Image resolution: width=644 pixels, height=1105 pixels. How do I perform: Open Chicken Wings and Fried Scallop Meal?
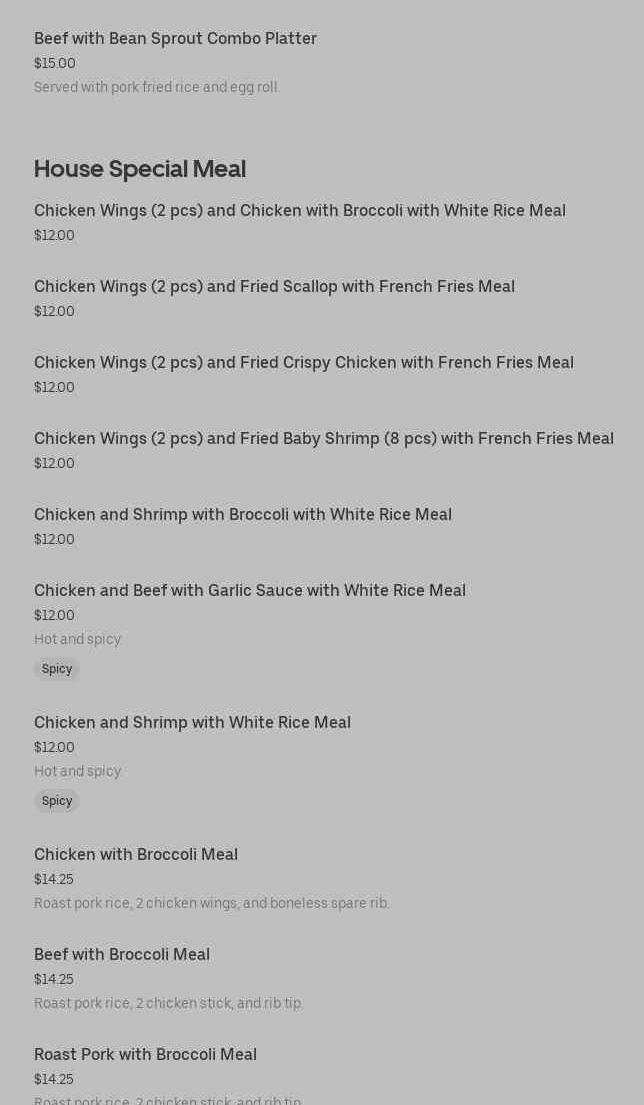tap(274, 287)
